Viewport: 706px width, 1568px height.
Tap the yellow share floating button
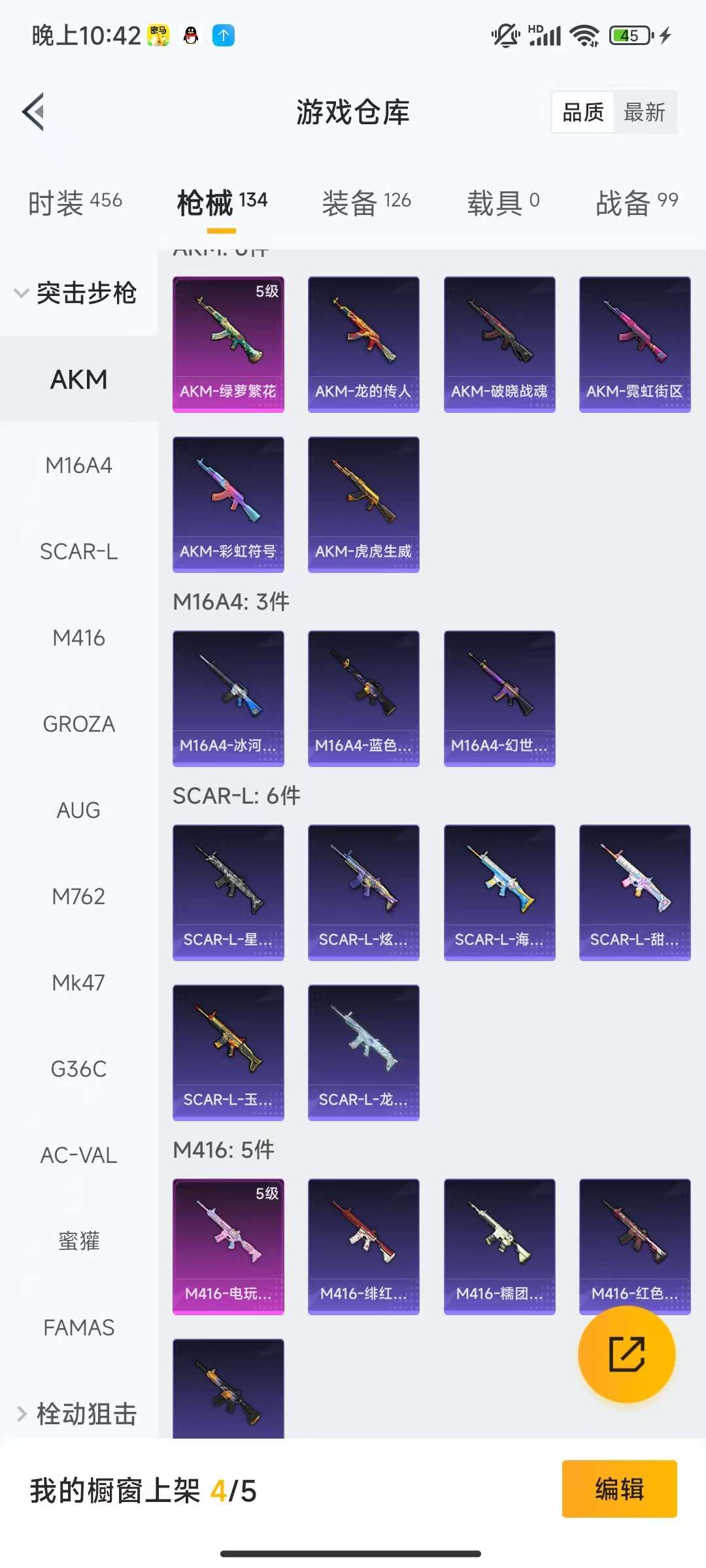pyautogui.click(x=626, y=1354)
